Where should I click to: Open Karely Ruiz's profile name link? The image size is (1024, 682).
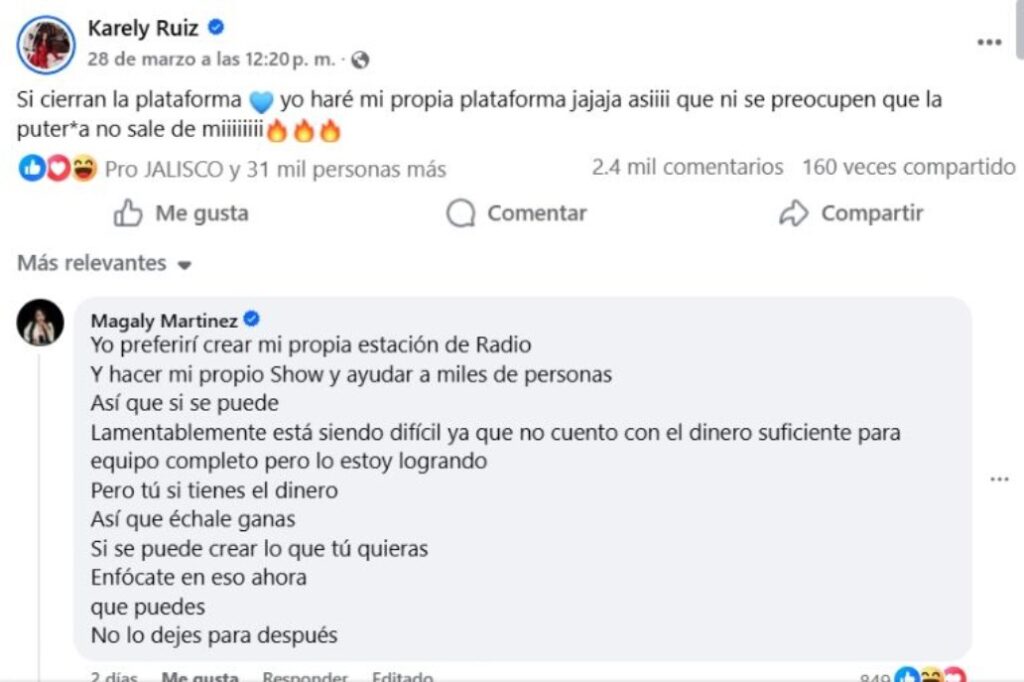[x=143, y=28]
